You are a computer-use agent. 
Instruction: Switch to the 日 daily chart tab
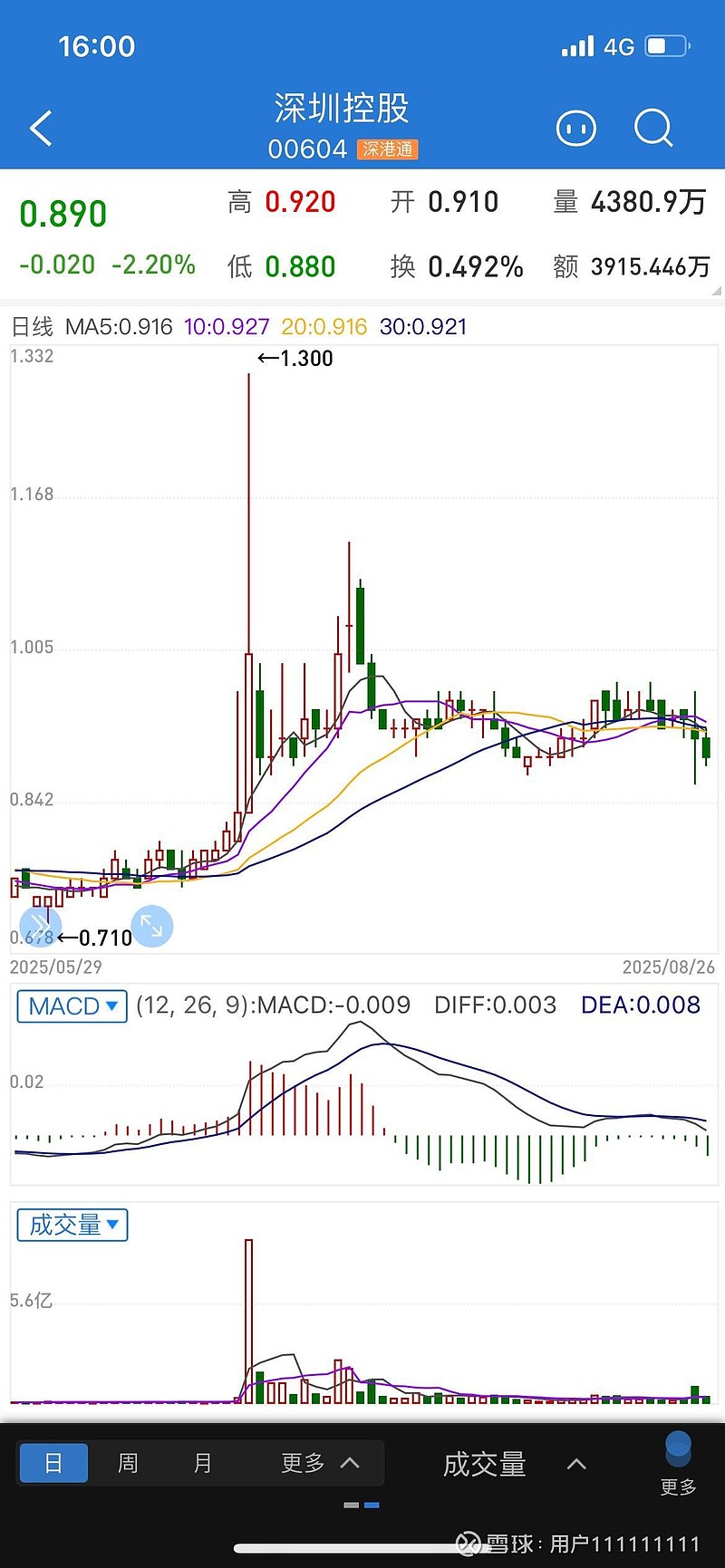click(53, 1463)
